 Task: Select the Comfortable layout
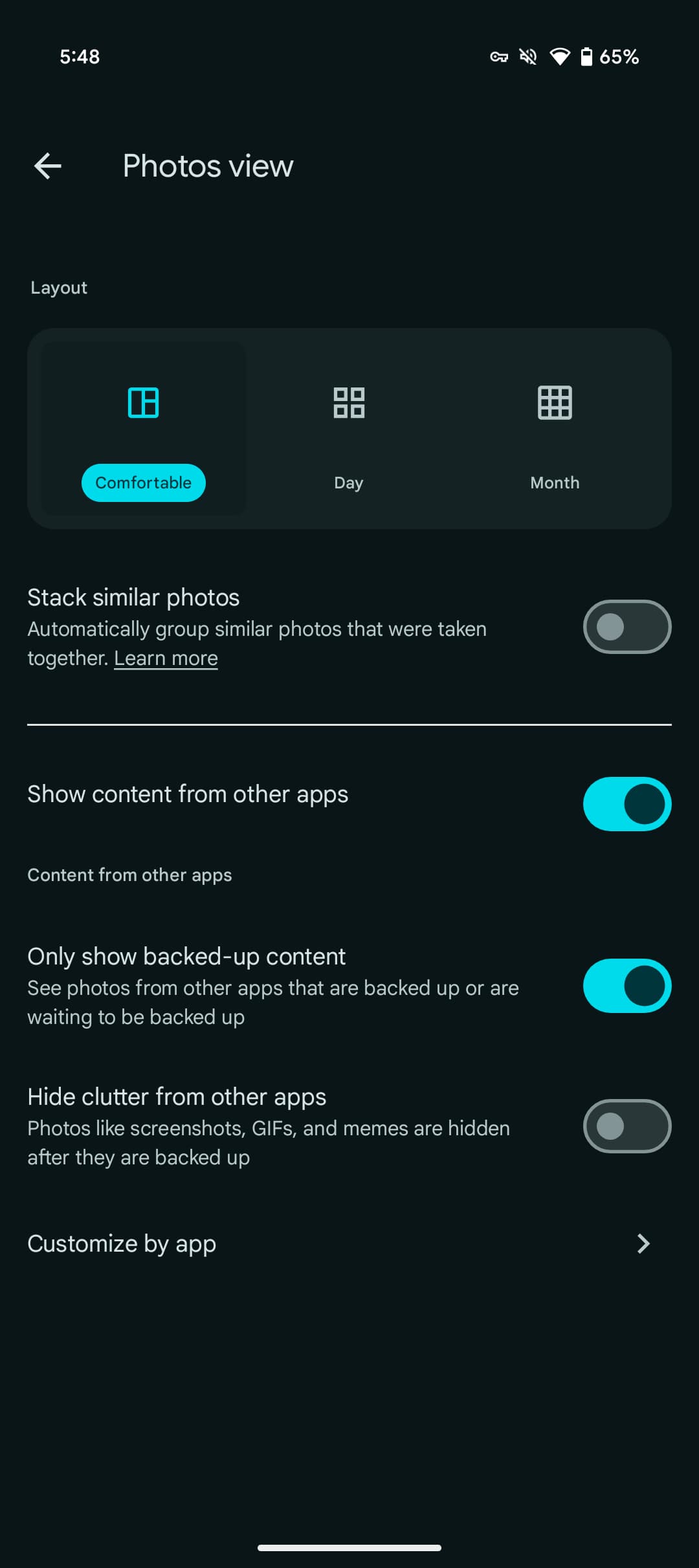tap(143, 430)
